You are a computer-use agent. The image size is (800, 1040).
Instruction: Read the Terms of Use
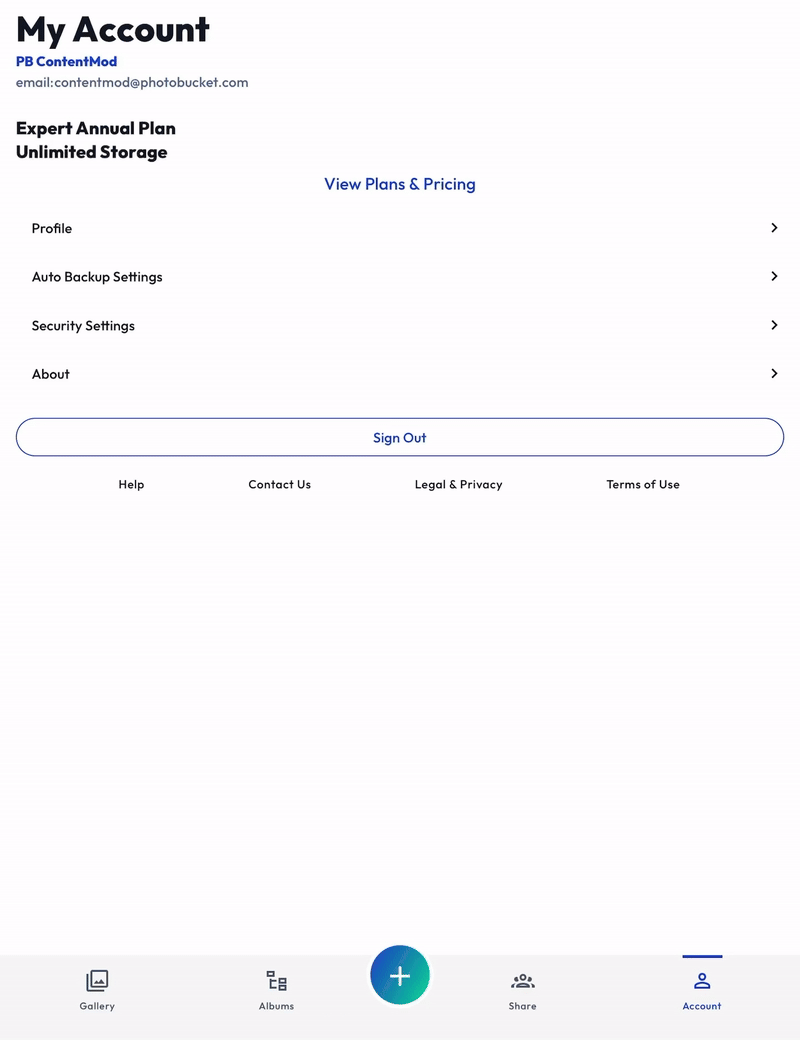tap(643, 484)
